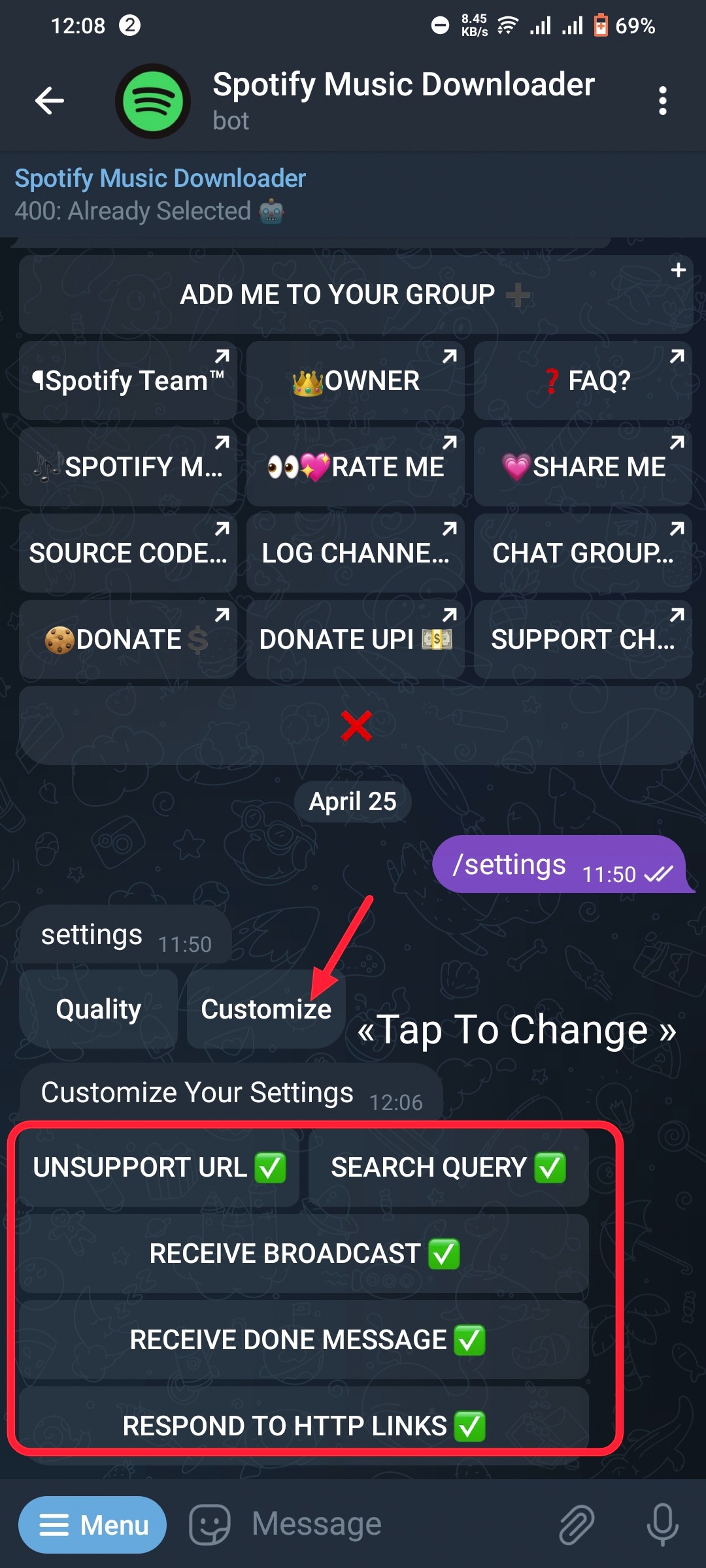Viewport: 706px width, 1568px height.
Task: Tap the RATE ME button
Action: point(356,467)
